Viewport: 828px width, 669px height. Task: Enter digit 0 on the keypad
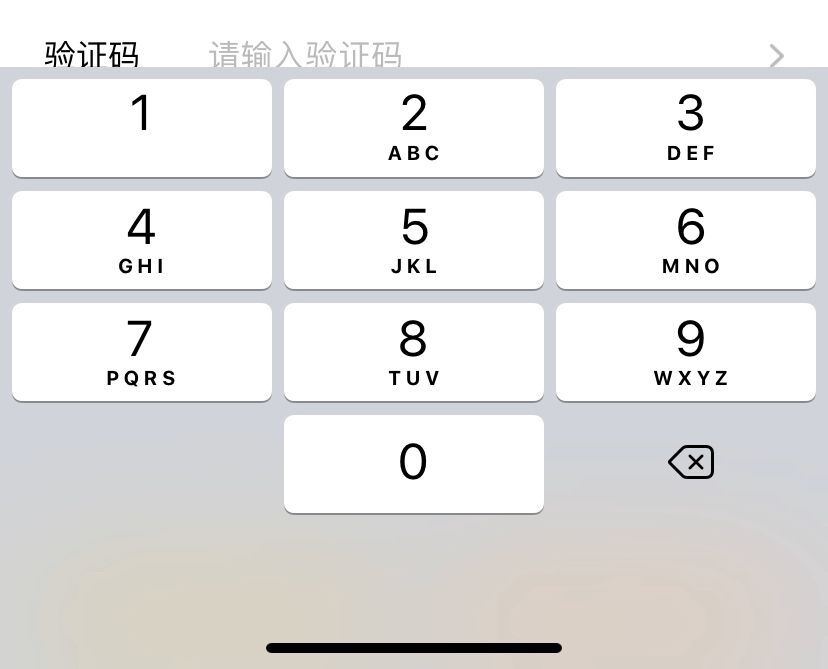click(413, 464)
